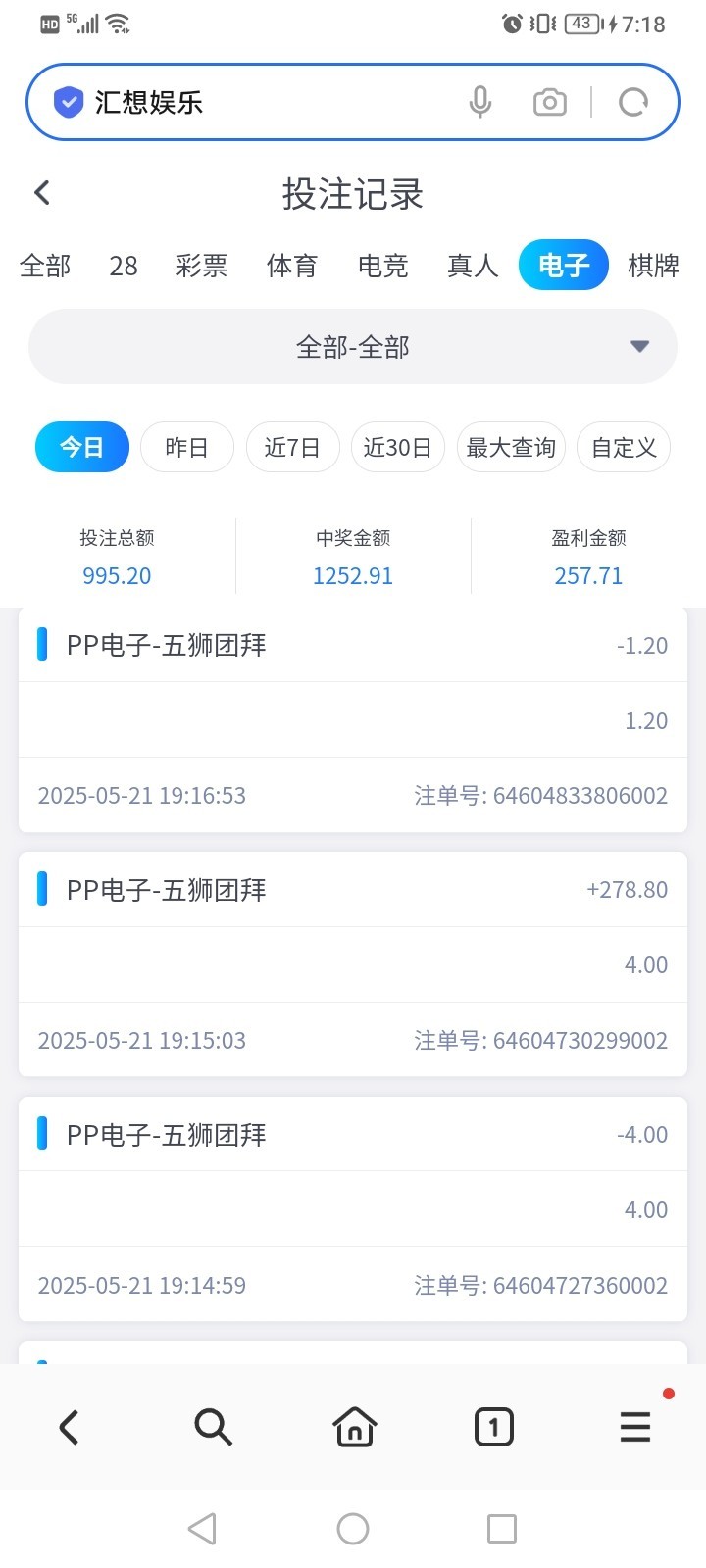Screen dimensions: 706x1568
Task: Tap the 最大查询 filter chip
Action: pyautogui.click(x=511, y=448)
